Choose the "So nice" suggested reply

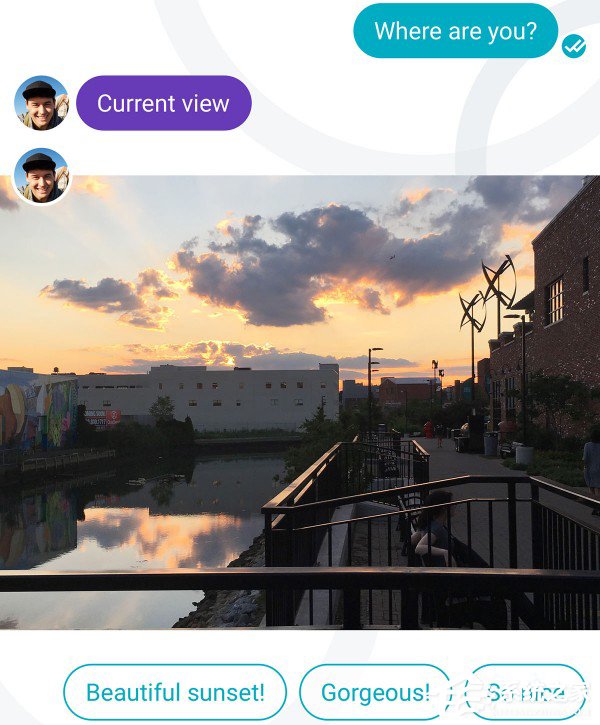click(526, 692)
